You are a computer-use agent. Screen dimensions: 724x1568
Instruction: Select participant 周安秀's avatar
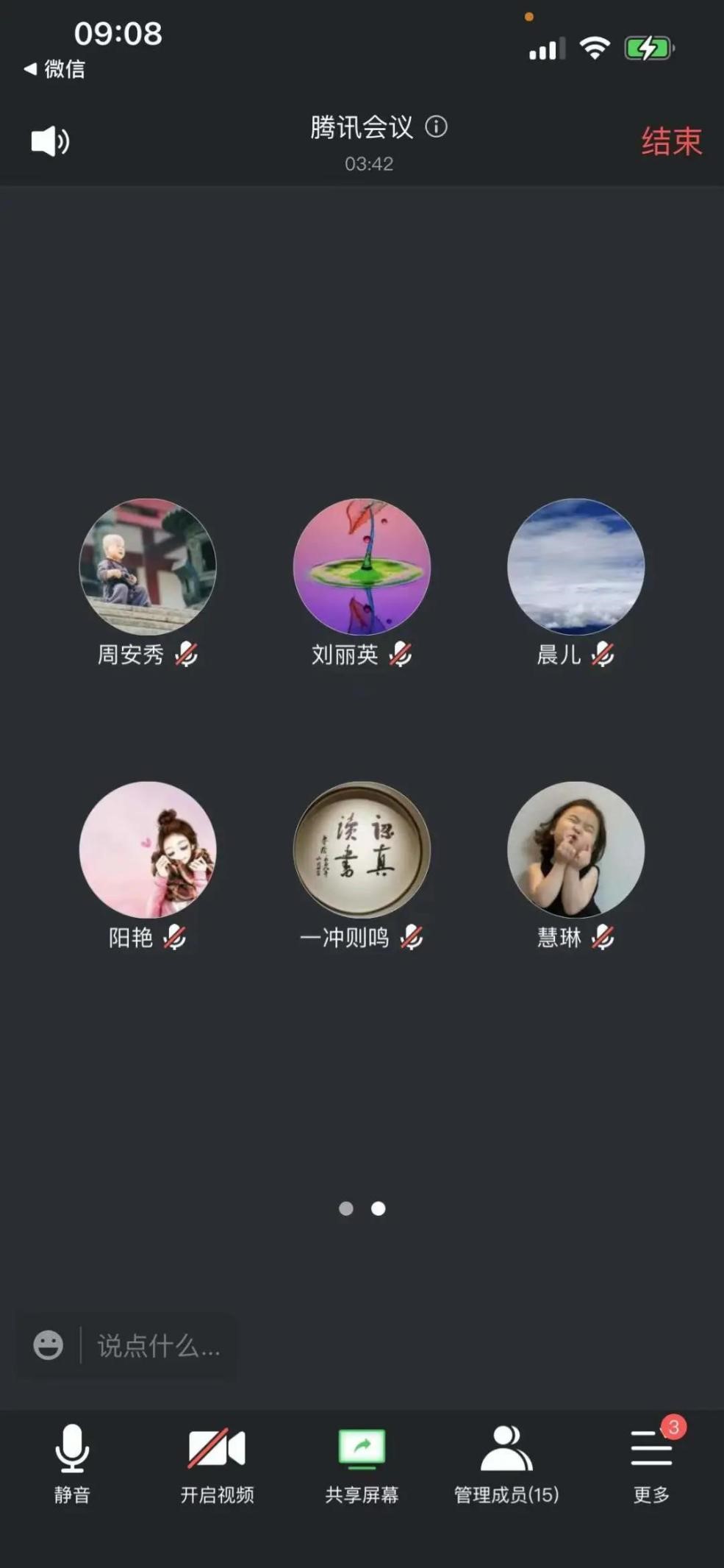coord(148,567)
